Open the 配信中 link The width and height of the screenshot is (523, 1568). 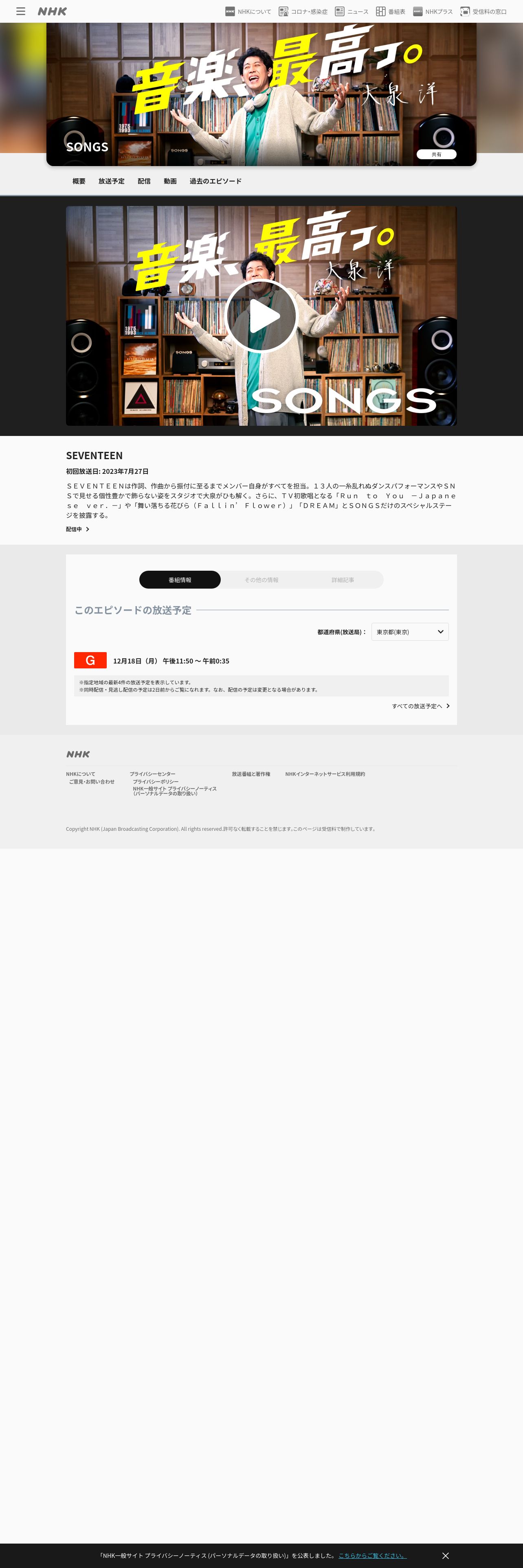click(x=77, y=530)
